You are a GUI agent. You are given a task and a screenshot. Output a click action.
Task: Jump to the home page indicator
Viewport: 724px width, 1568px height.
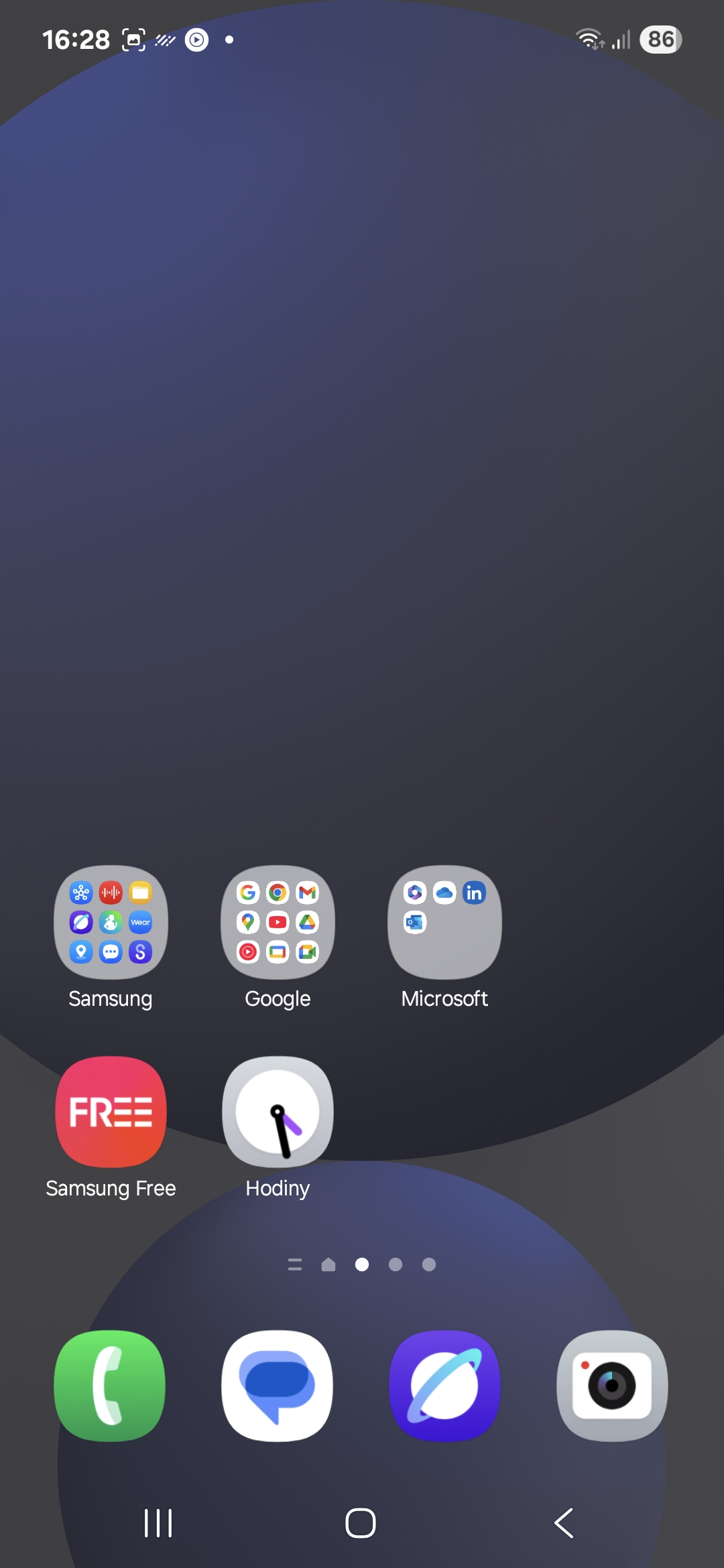328,1264
